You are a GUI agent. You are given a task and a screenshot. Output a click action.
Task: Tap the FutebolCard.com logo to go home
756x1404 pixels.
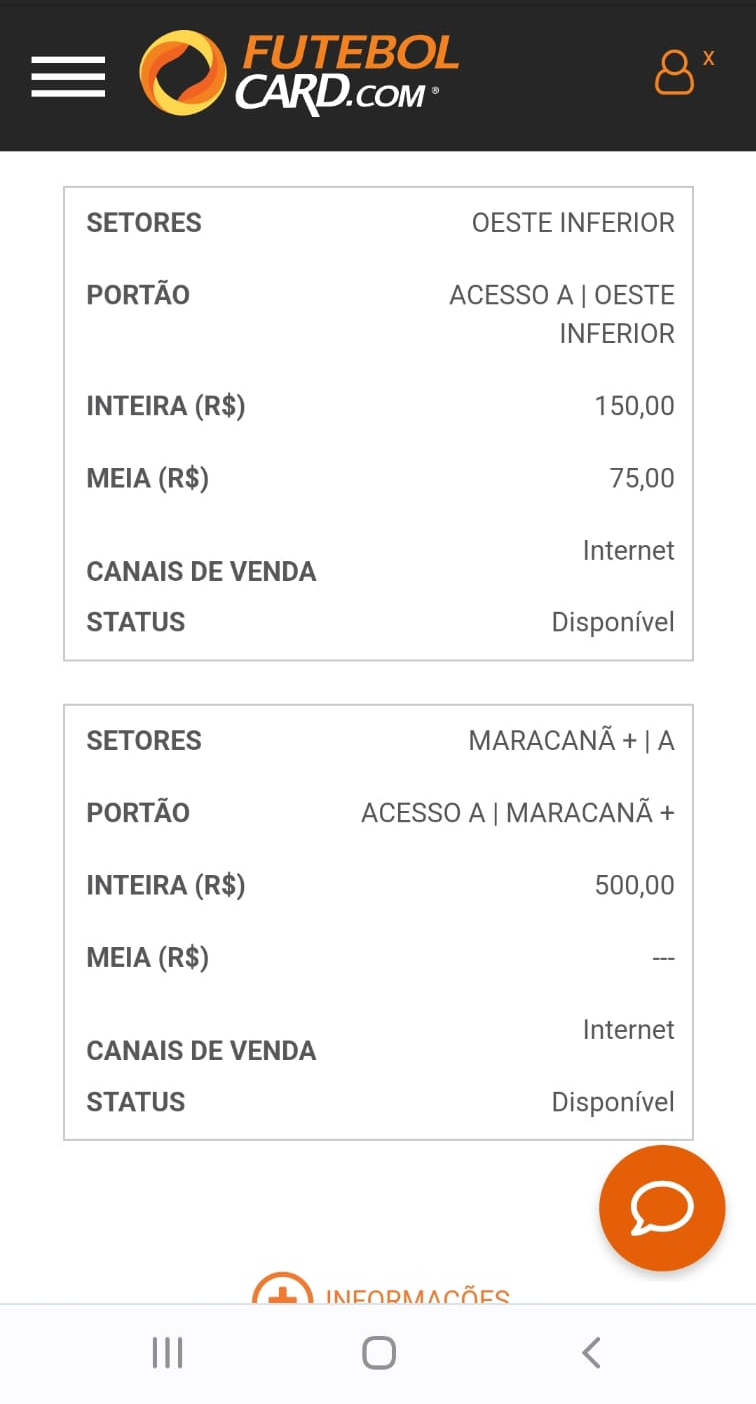[x=299, y=73]
